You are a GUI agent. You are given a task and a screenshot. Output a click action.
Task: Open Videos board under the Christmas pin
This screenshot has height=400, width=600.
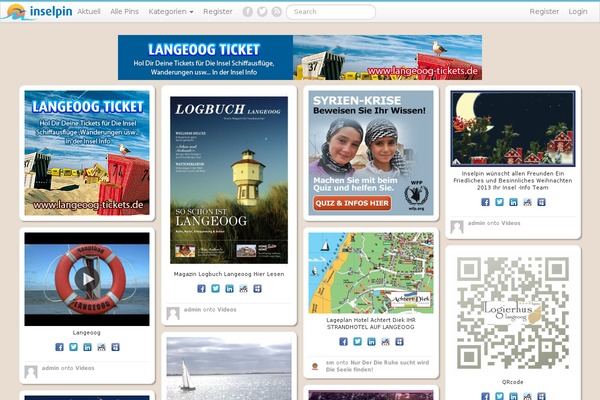(510, 222)
